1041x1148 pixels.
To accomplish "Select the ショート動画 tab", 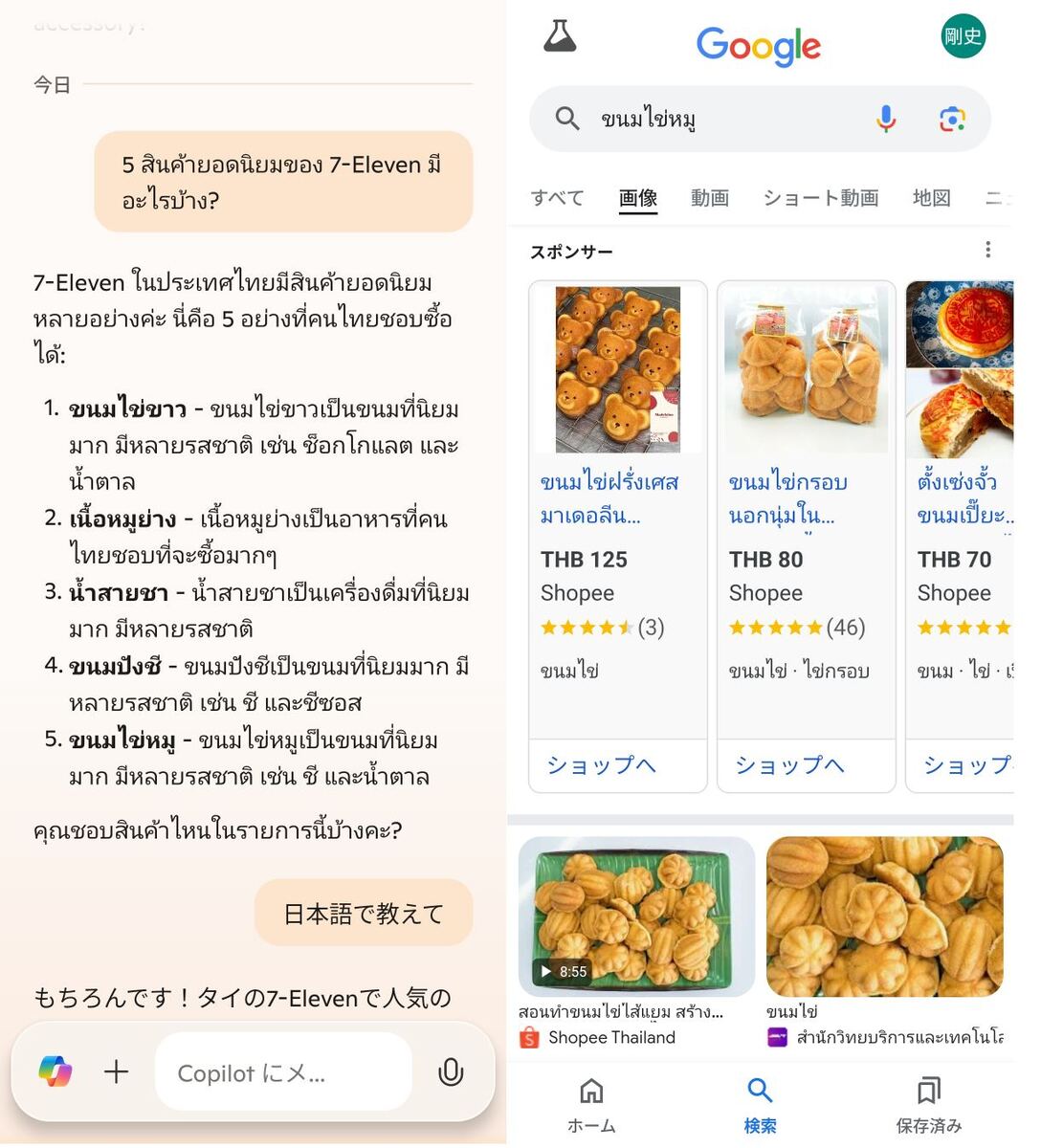I will click(821, 198).
